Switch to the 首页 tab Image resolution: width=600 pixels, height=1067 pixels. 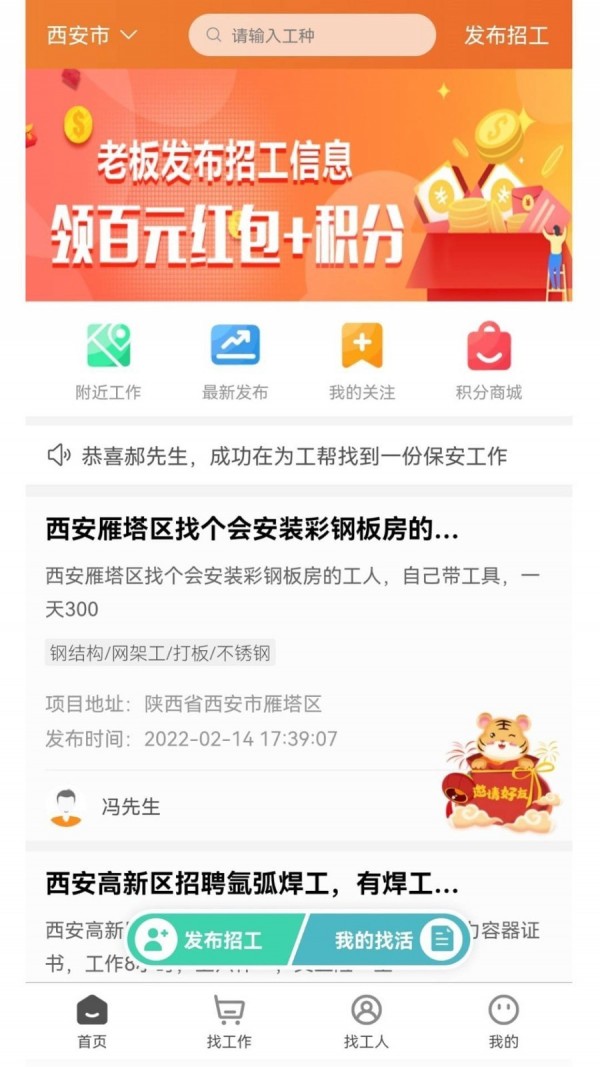92,1022
